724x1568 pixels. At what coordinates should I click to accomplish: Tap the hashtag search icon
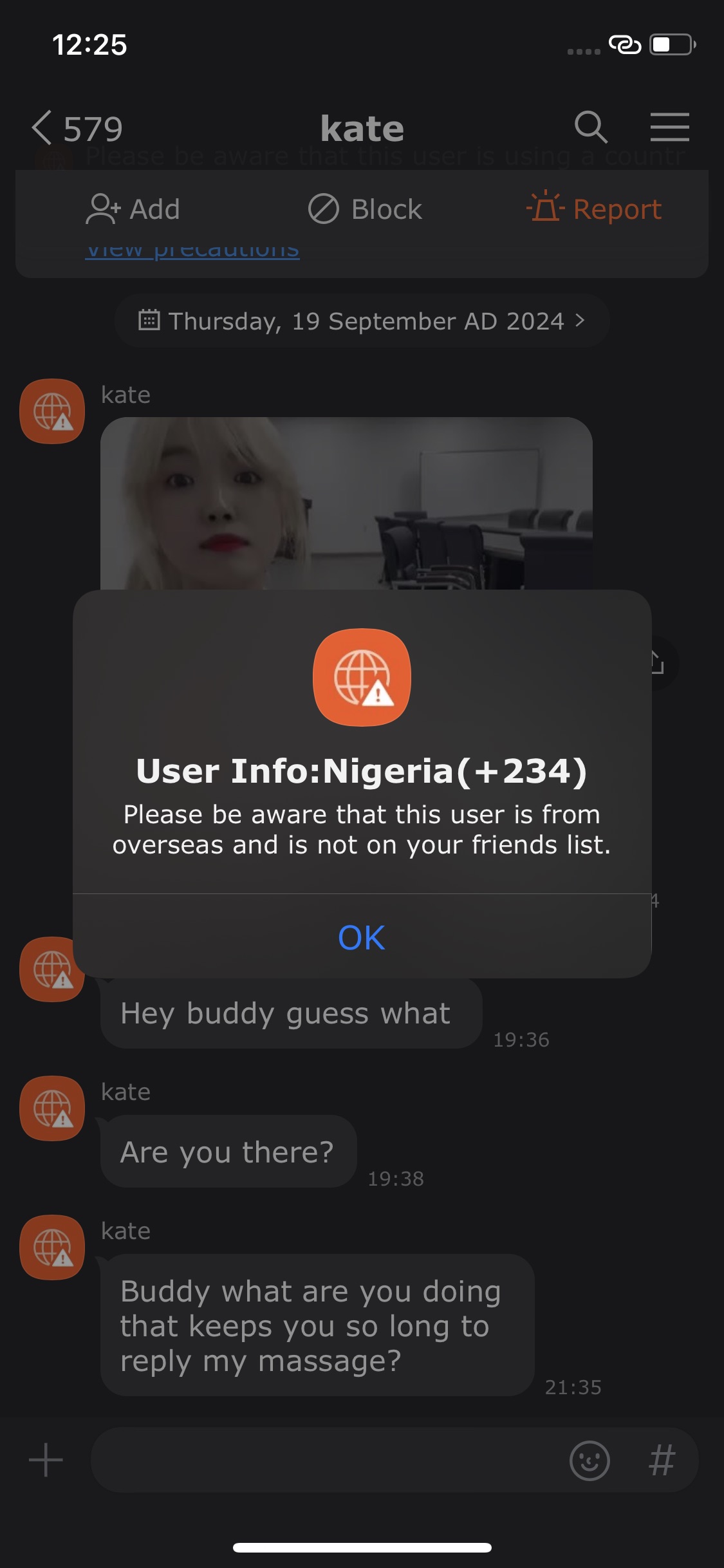[662, 1460]
